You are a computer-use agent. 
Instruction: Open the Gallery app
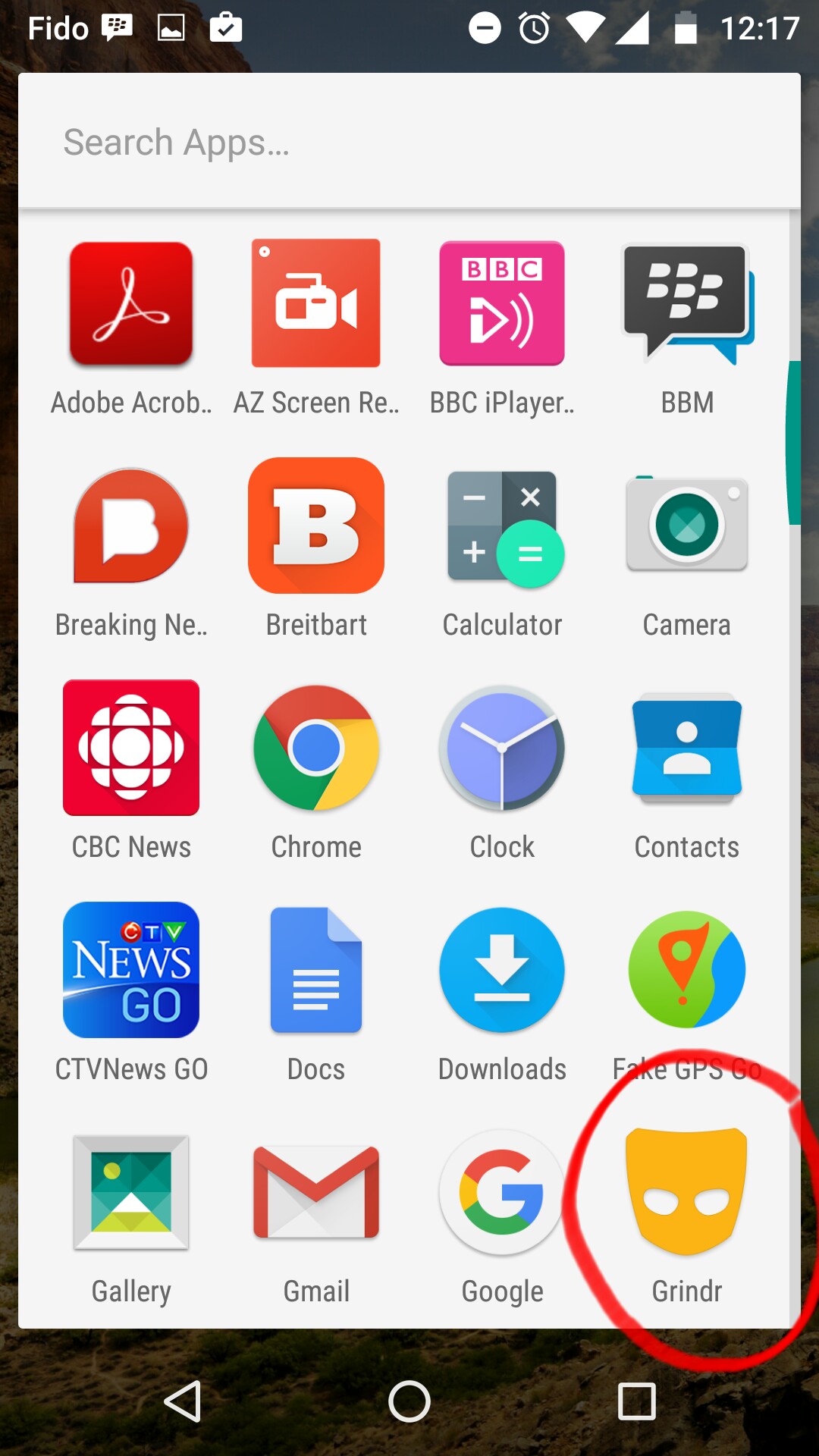pyautogui.click(x=131, y=1192)
